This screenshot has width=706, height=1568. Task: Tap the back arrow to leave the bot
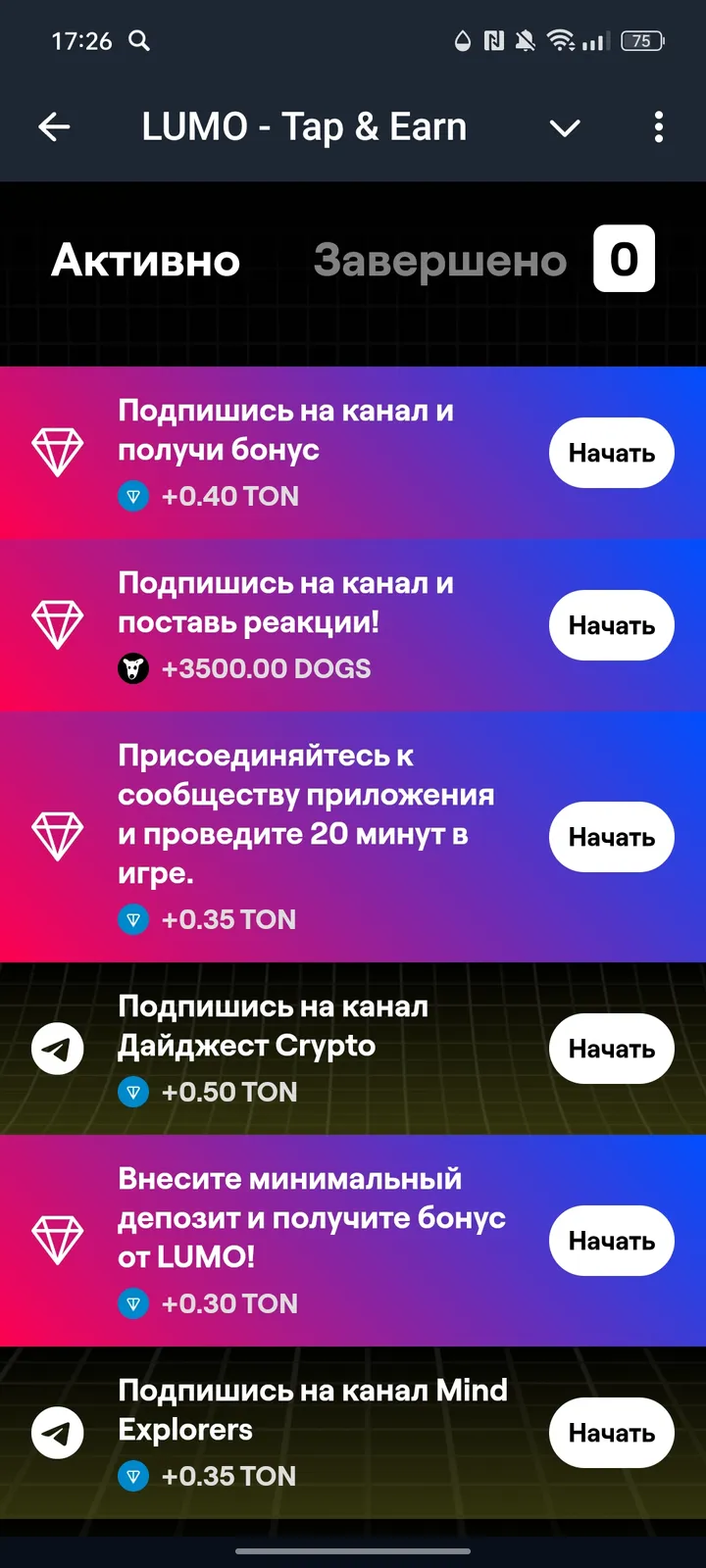click(x=55, y=127)
